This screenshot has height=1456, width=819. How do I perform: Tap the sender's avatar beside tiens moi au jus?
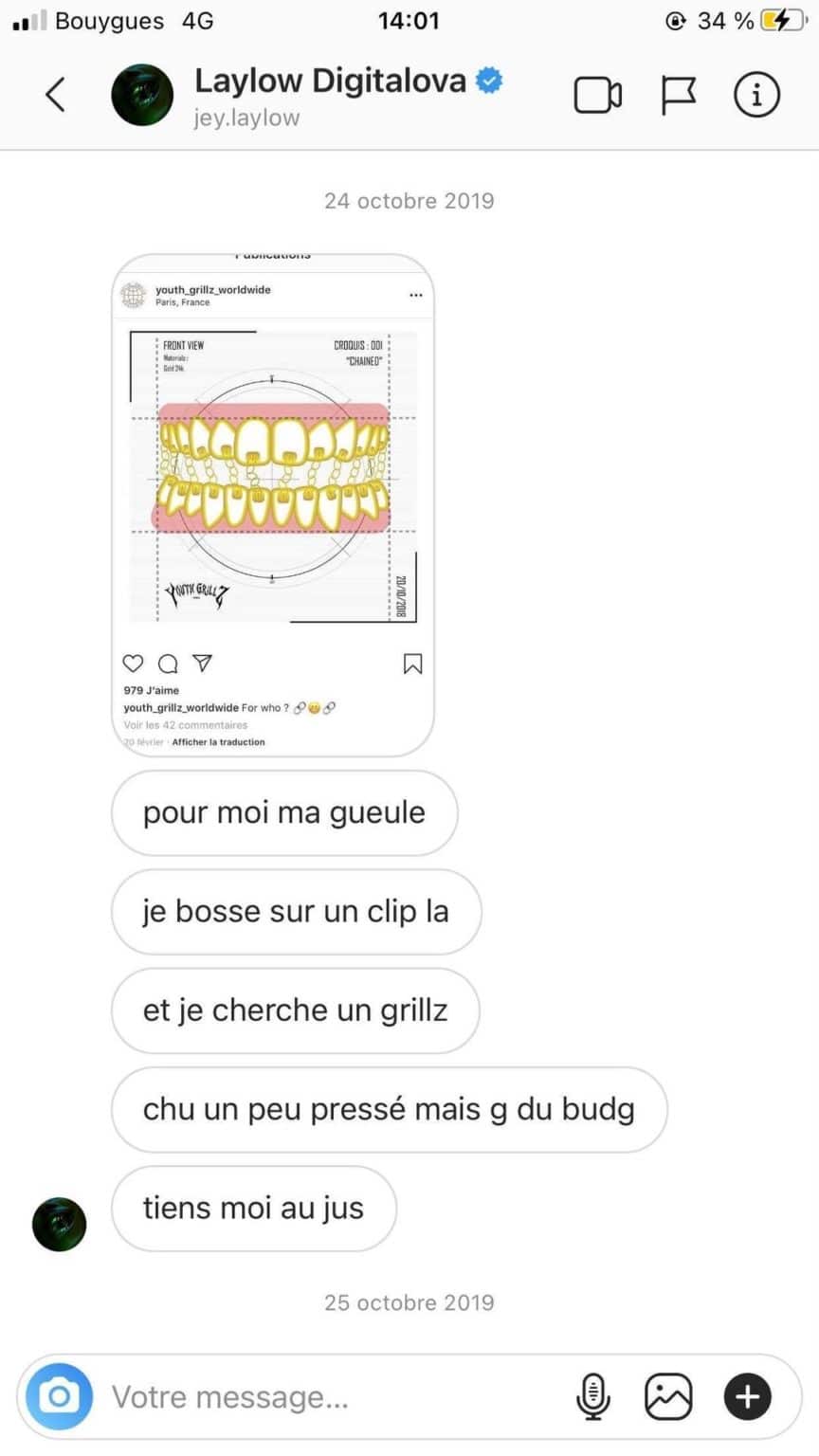(60, 1223)
